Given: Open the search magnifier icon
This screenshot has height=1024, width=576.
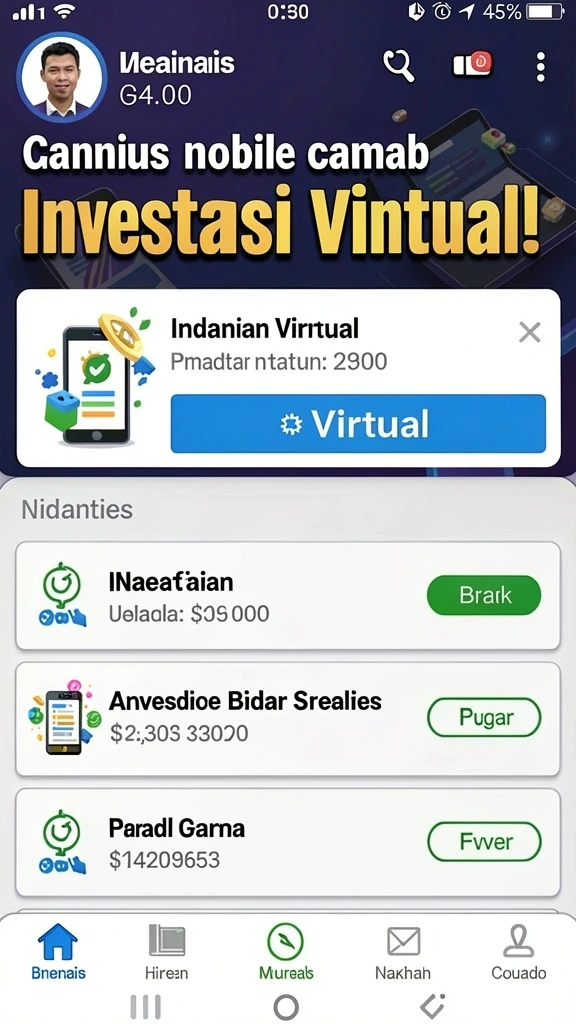Looking at the screenshot, I should pos(398,66).
